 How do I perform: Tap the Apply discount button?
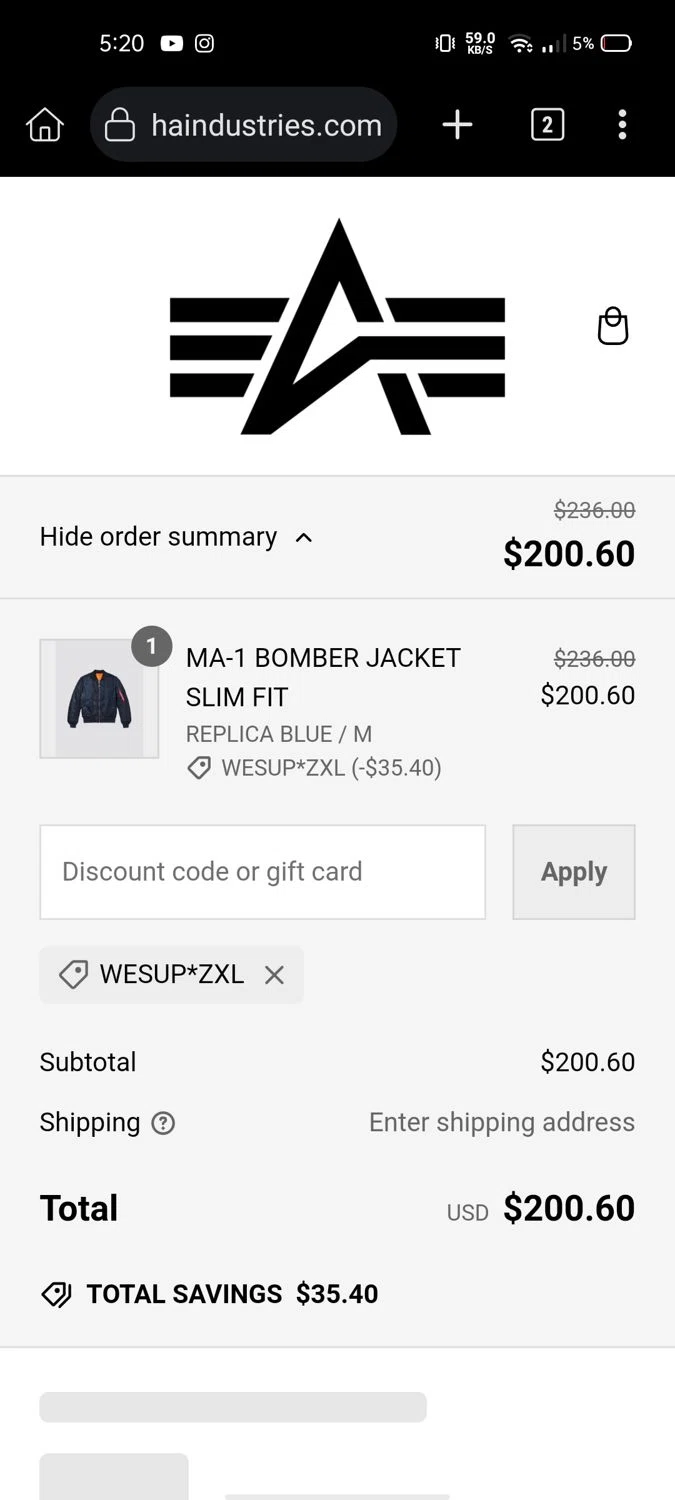click(x=573, y=872)
